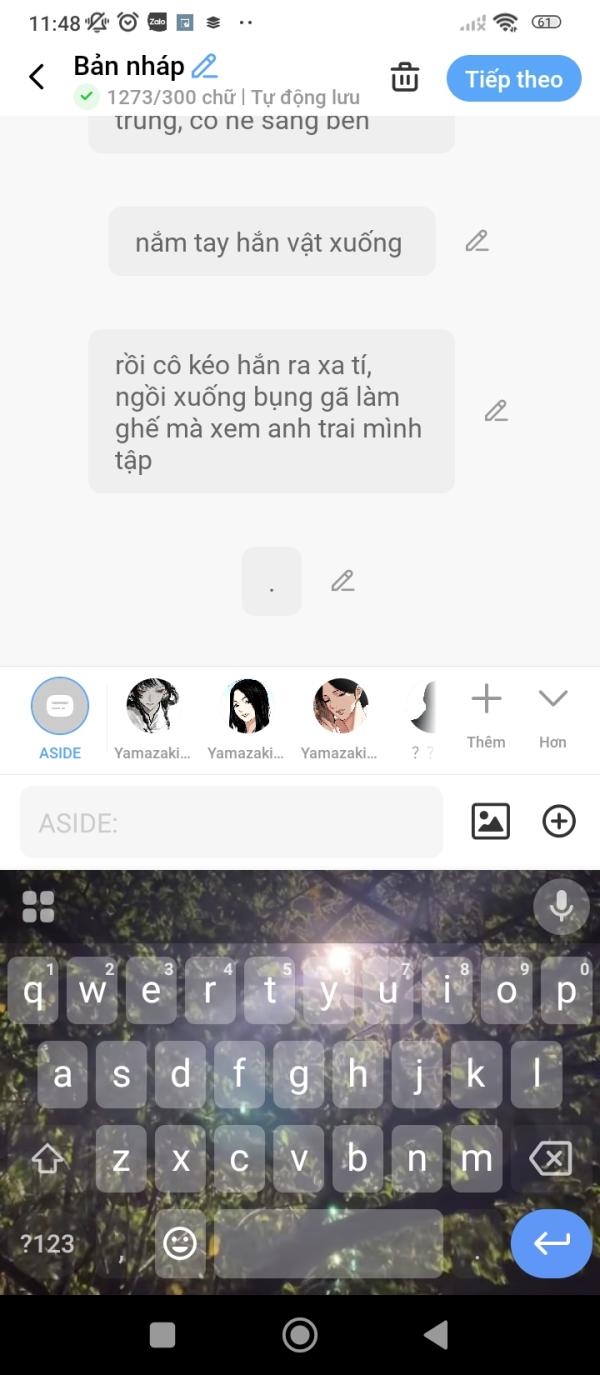
Task: Delete draft with trash icon
Action: 404,77
